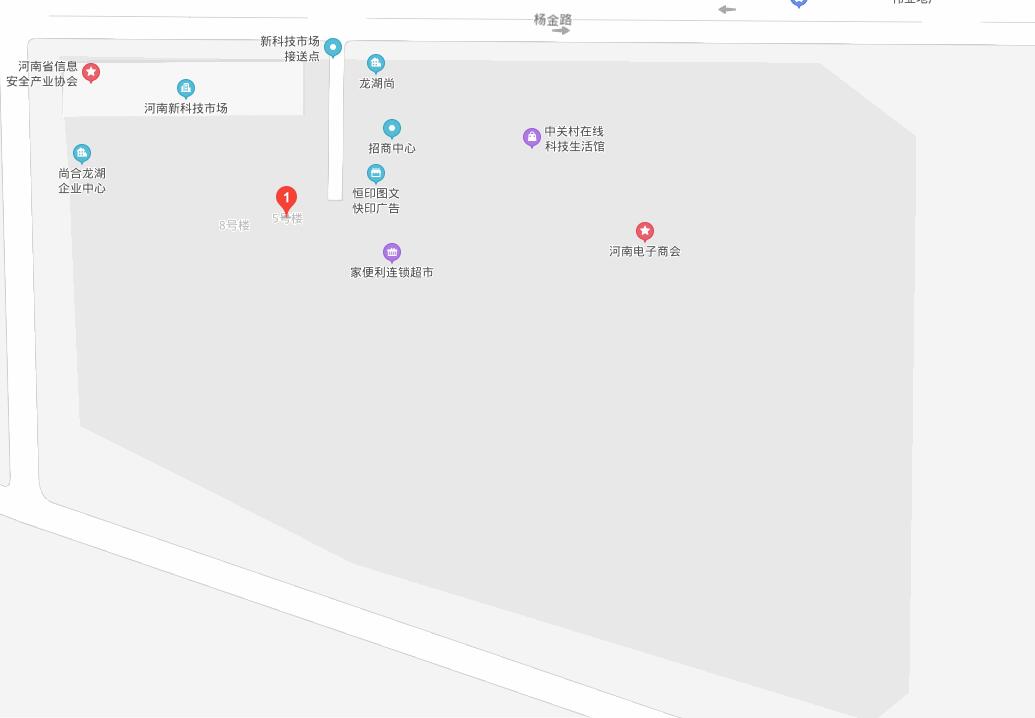Open the 新科技市场接送点 marker
Image resolution: width=1035 pixels, height=718 pixels.
[x=333, y=47]
